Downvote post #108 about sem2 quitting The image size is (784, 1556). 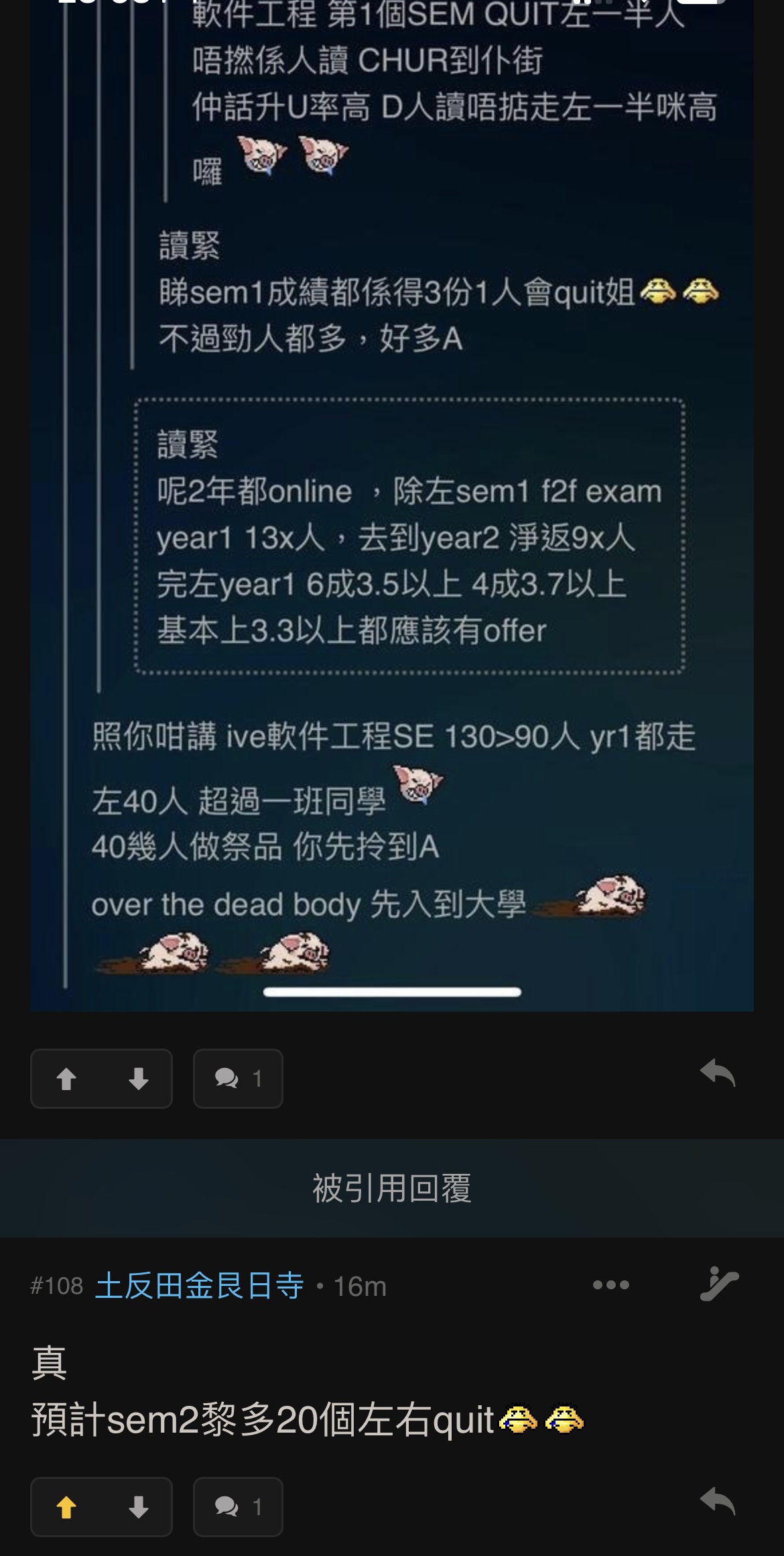coord(138,1507)
